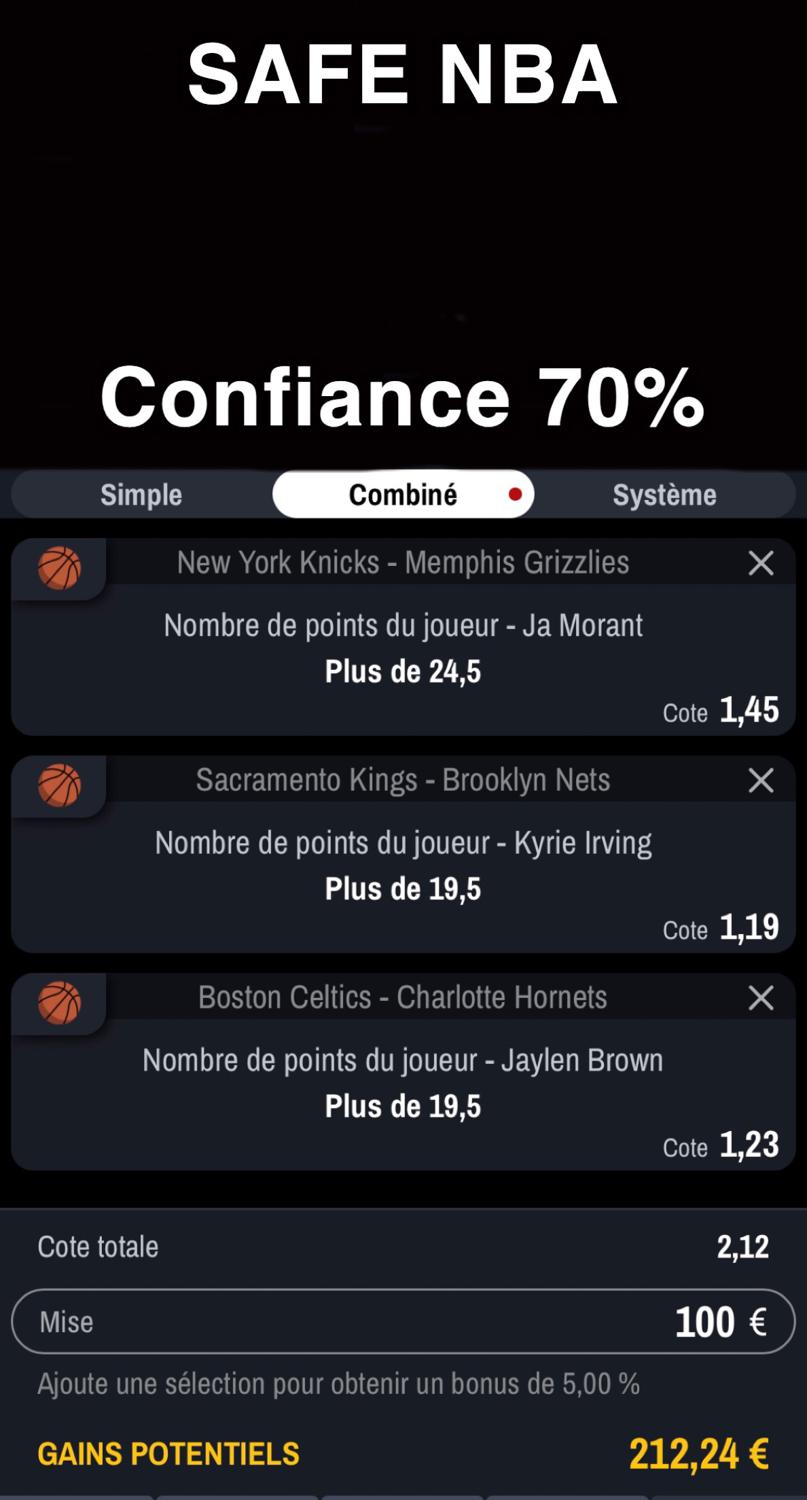Edit the Mise stake amount field
Viewport: 807px width, 1500px height.
(x=403, y=1322)
